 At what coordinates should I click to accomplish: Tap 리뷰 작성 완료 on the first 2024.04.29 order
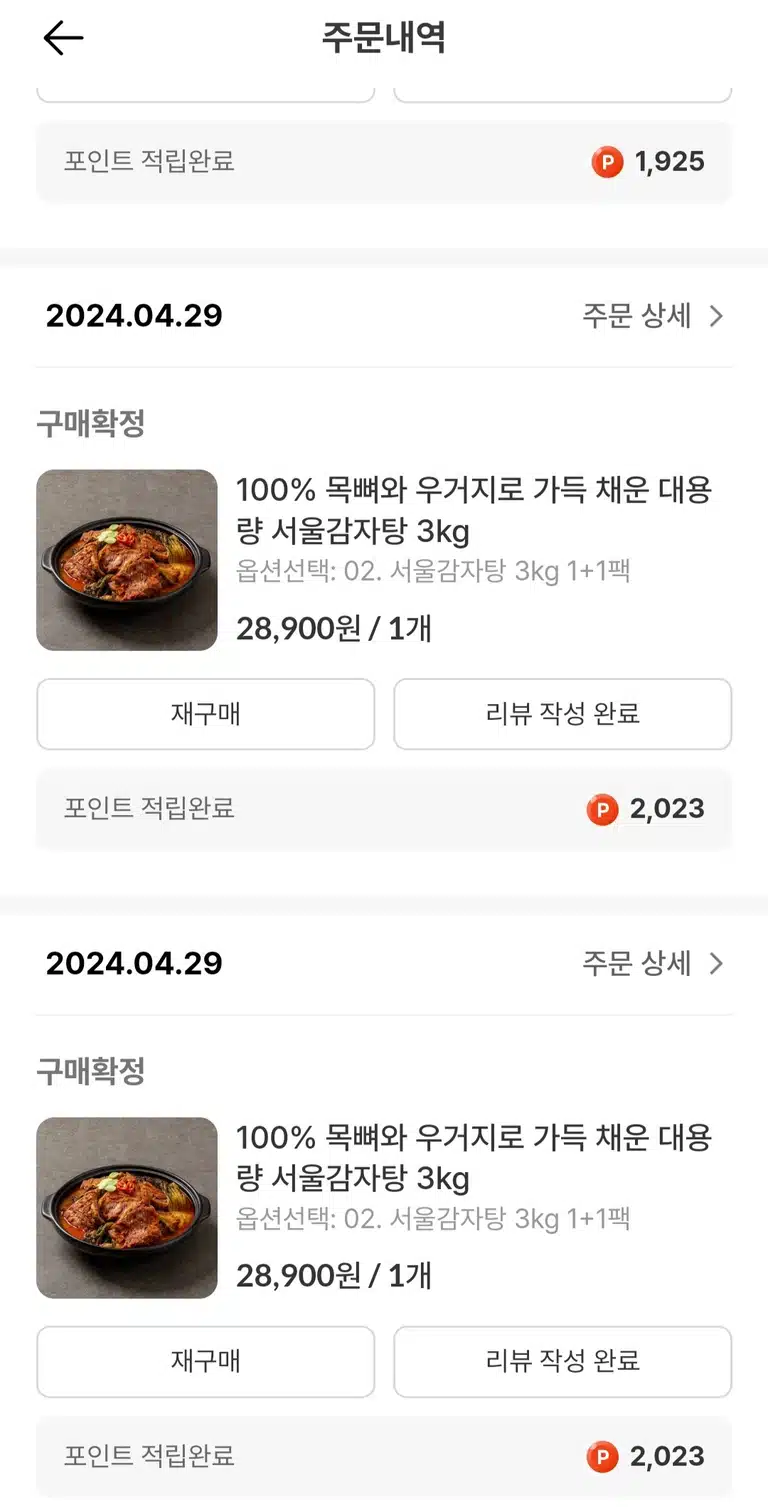tap(563, 714)
